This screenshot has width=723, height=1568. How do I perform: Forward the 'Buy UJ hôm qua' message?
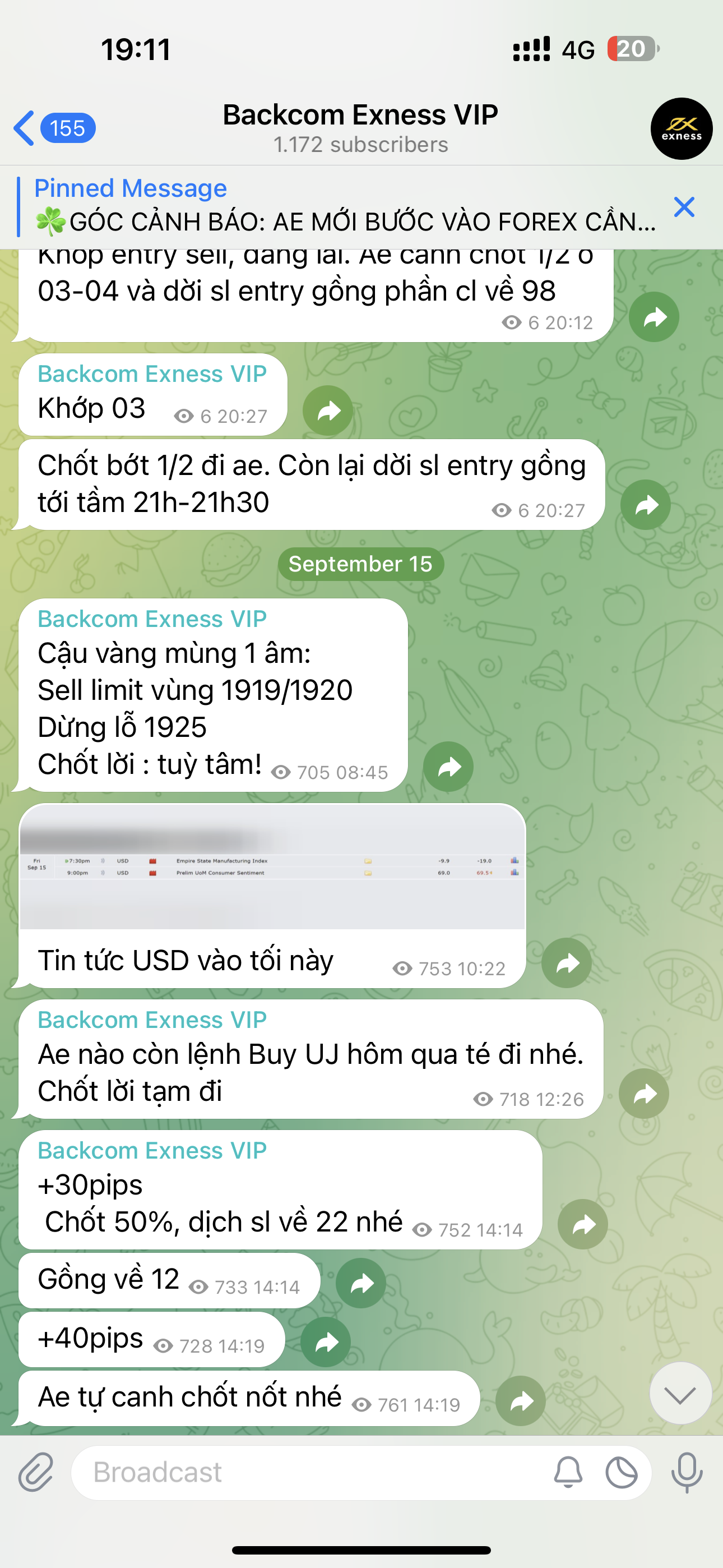[x=644, y=1094]
